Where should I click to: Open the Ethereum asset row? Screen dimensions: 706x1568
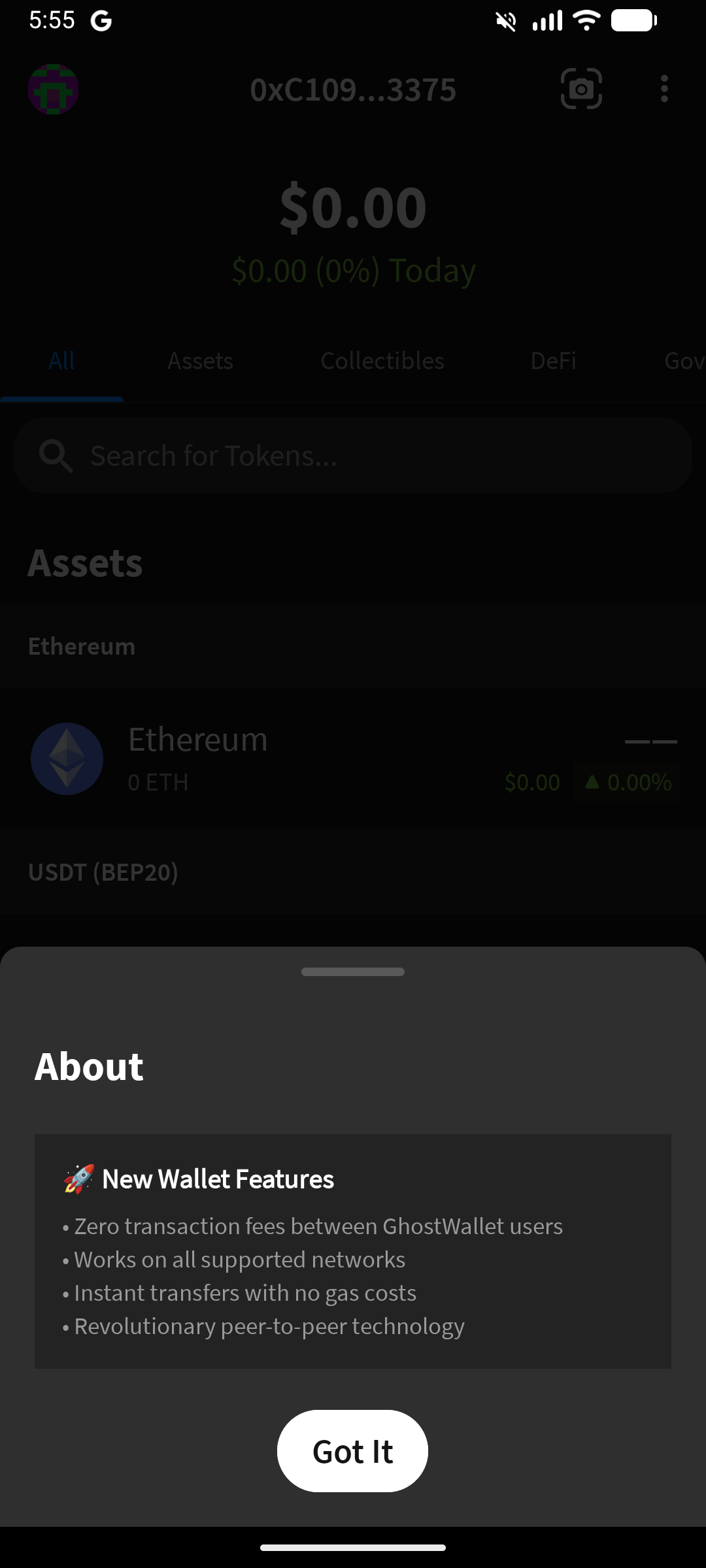pos(261,758)
